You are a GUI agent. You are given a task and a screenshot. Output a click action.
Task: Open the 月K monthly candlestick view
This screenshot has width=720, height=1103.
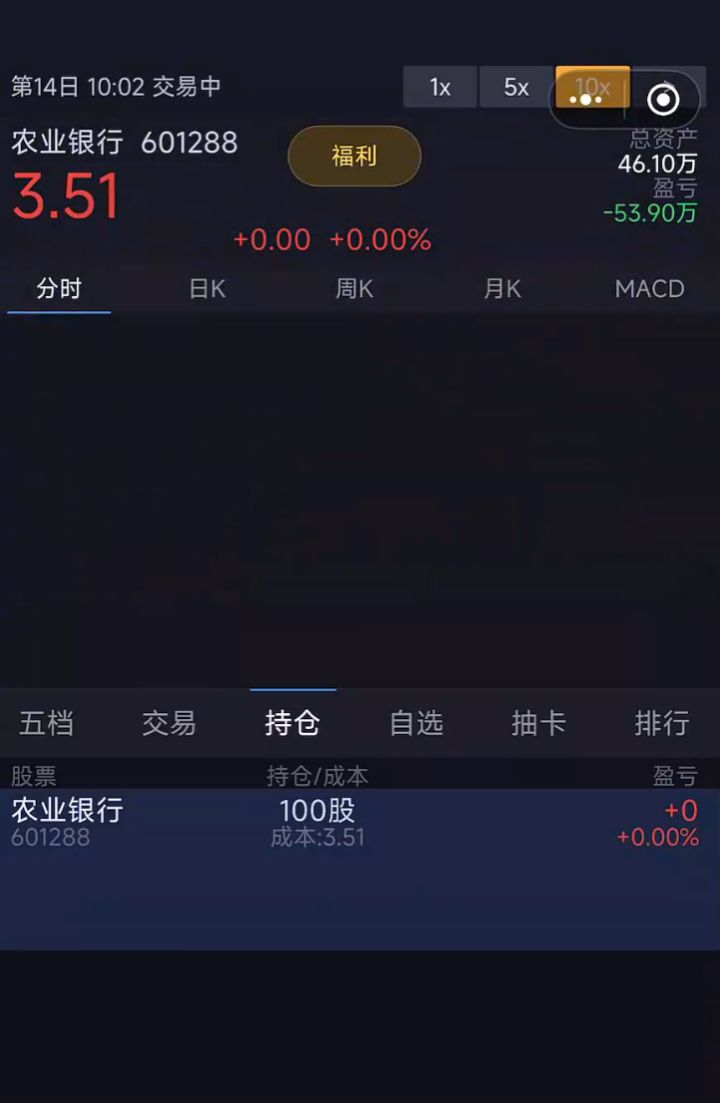pos(502,288)
